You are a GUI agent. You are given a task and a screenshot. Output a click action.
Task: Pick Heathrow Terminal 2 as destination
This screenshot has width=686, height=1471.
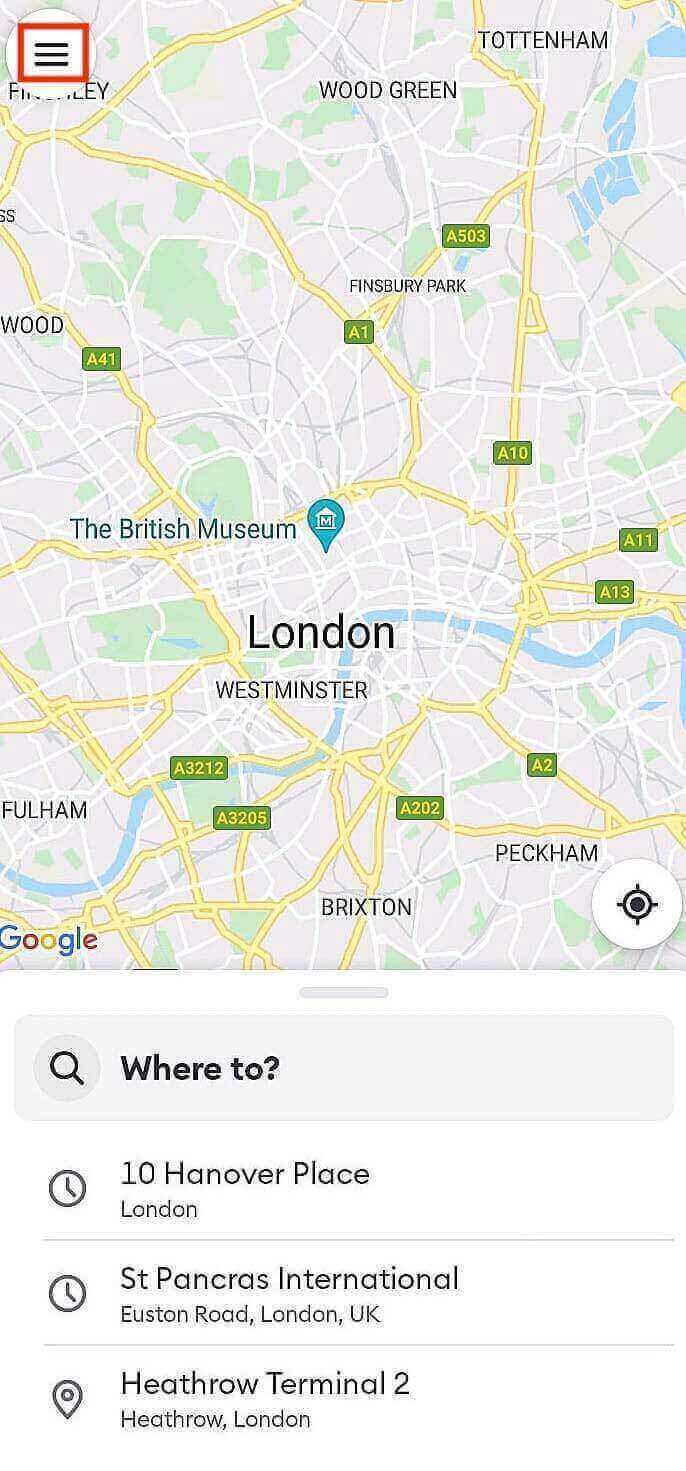pos(343,1398)
